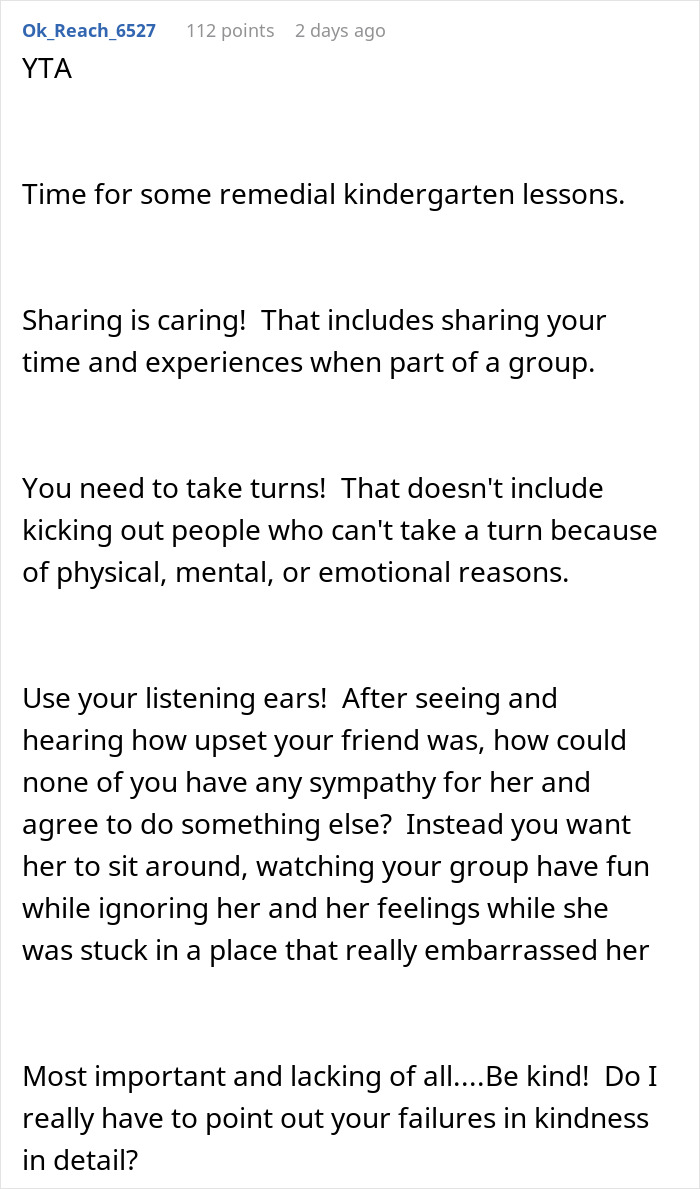Viewport: 700px width, 1189px height.
Task: Open Ok_Reach_6527's user profile
Action: click(89, 31)
